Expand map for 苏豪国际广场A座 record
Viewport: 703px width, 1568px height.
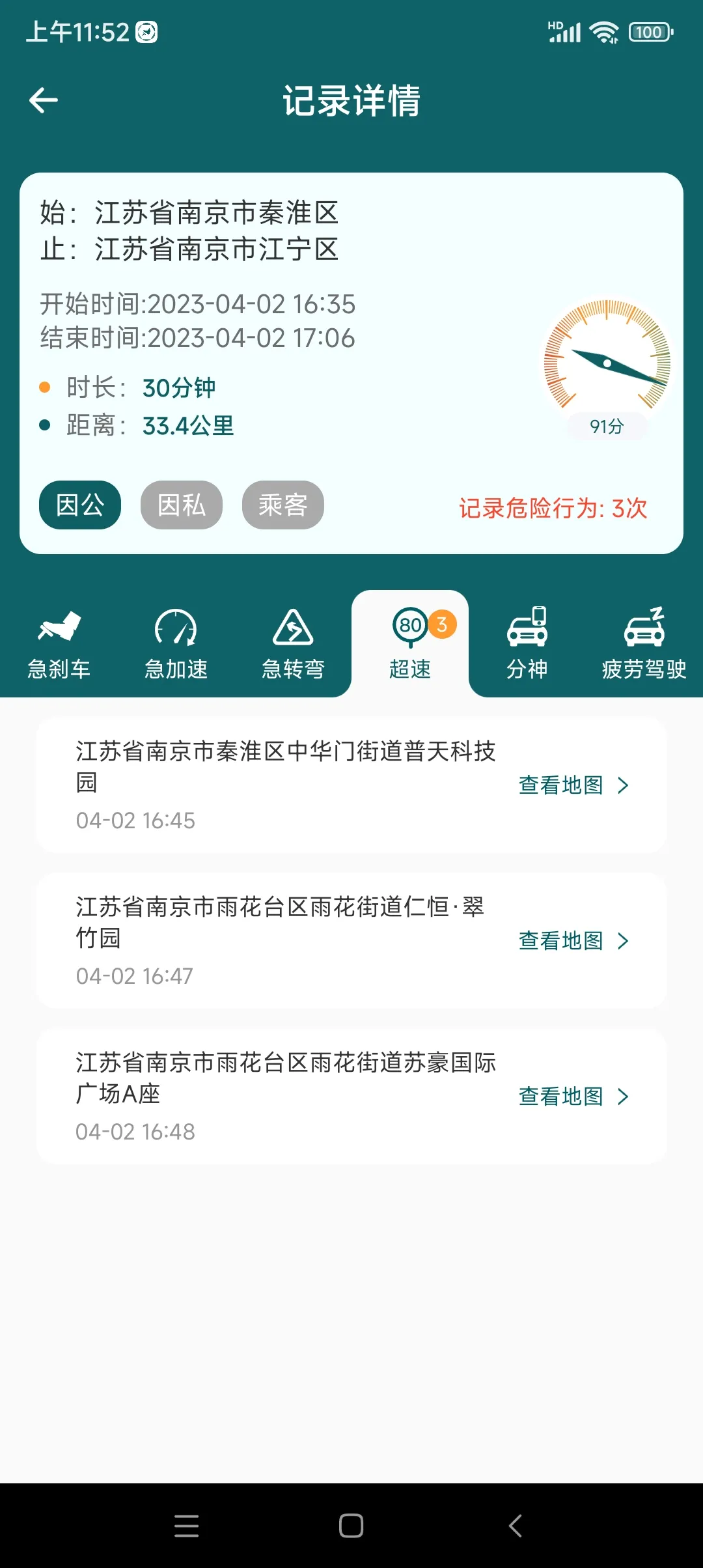tap(573, 1097)
